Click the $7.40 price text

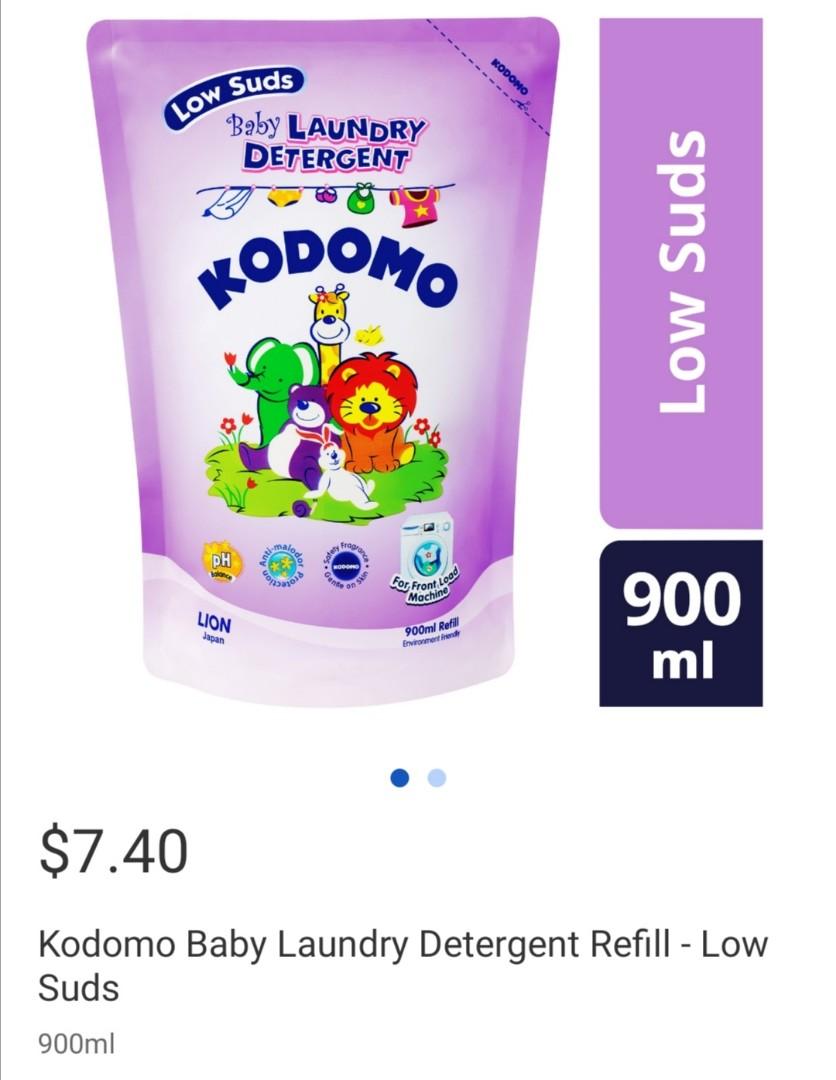(x=108, y=854)
